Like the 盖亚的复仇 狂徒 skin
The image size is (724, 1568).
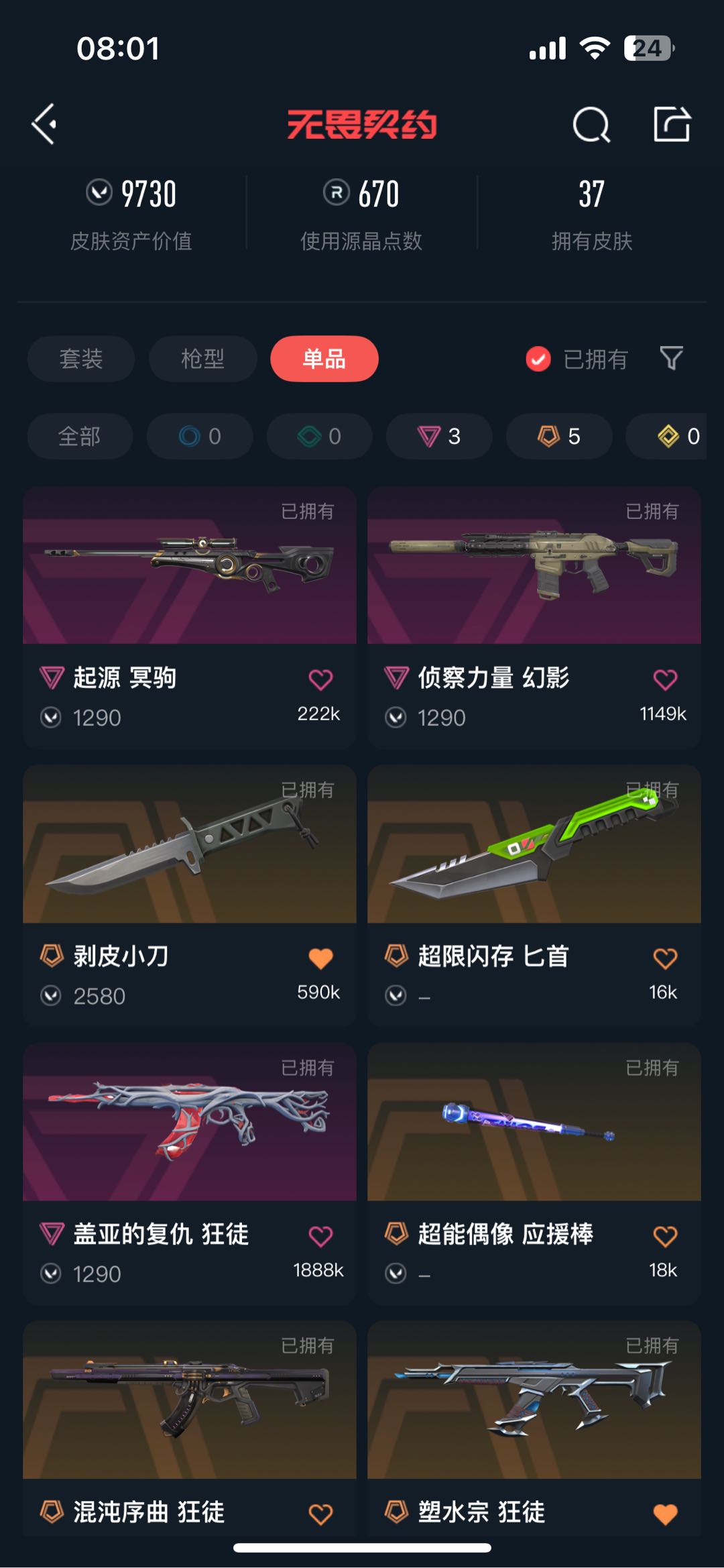pyautogui.click(x=320, y=1236)
